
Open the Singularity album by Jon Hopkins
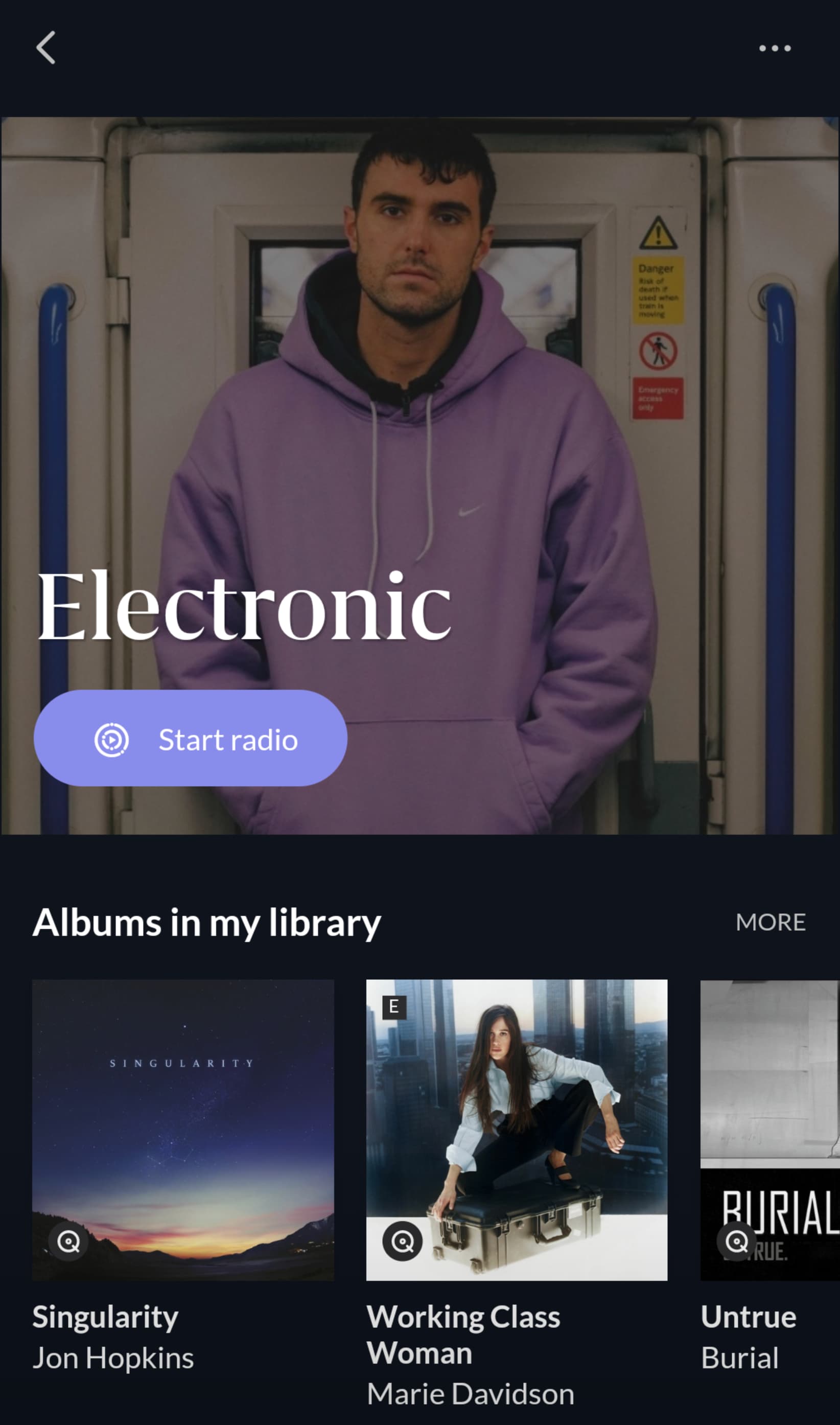point(183,1130)
